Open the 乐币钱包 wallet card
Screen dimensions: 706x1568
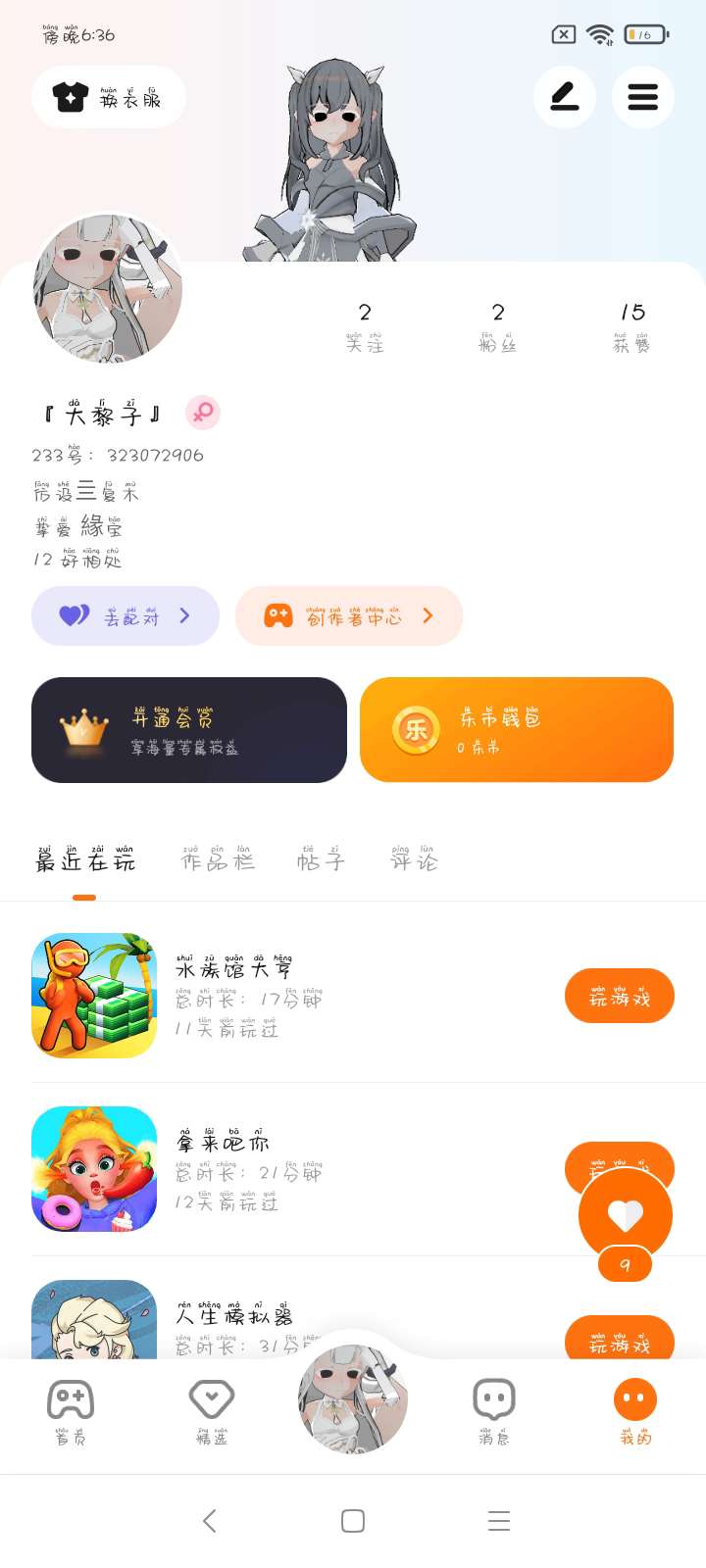tap(517, 730)
